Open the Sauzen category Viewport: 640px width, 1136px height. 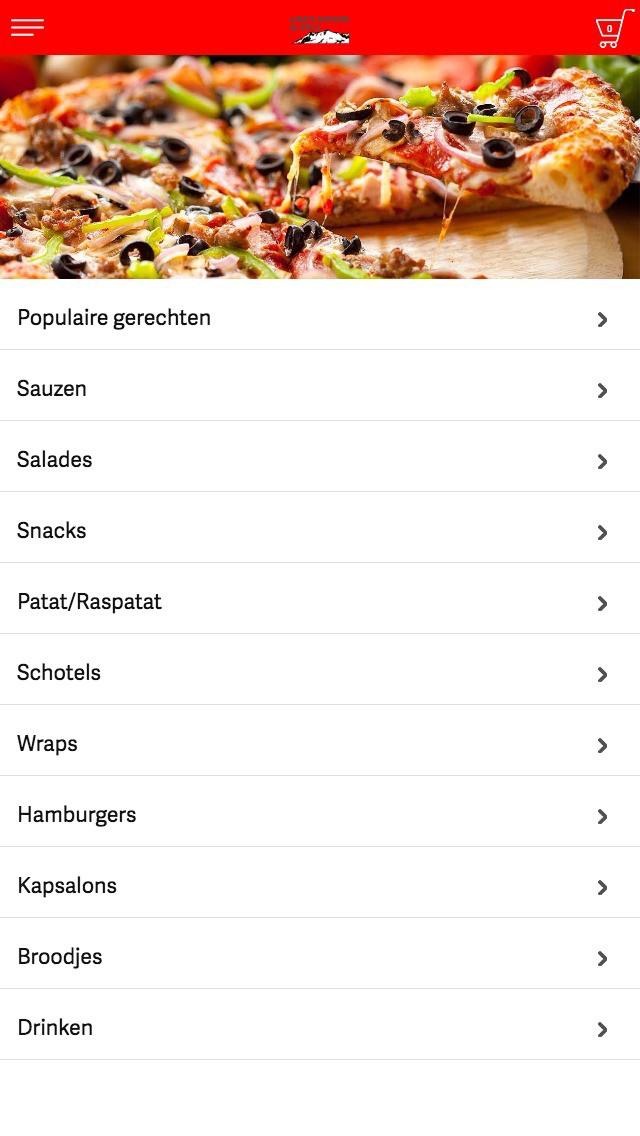click(x=320, y=389)
